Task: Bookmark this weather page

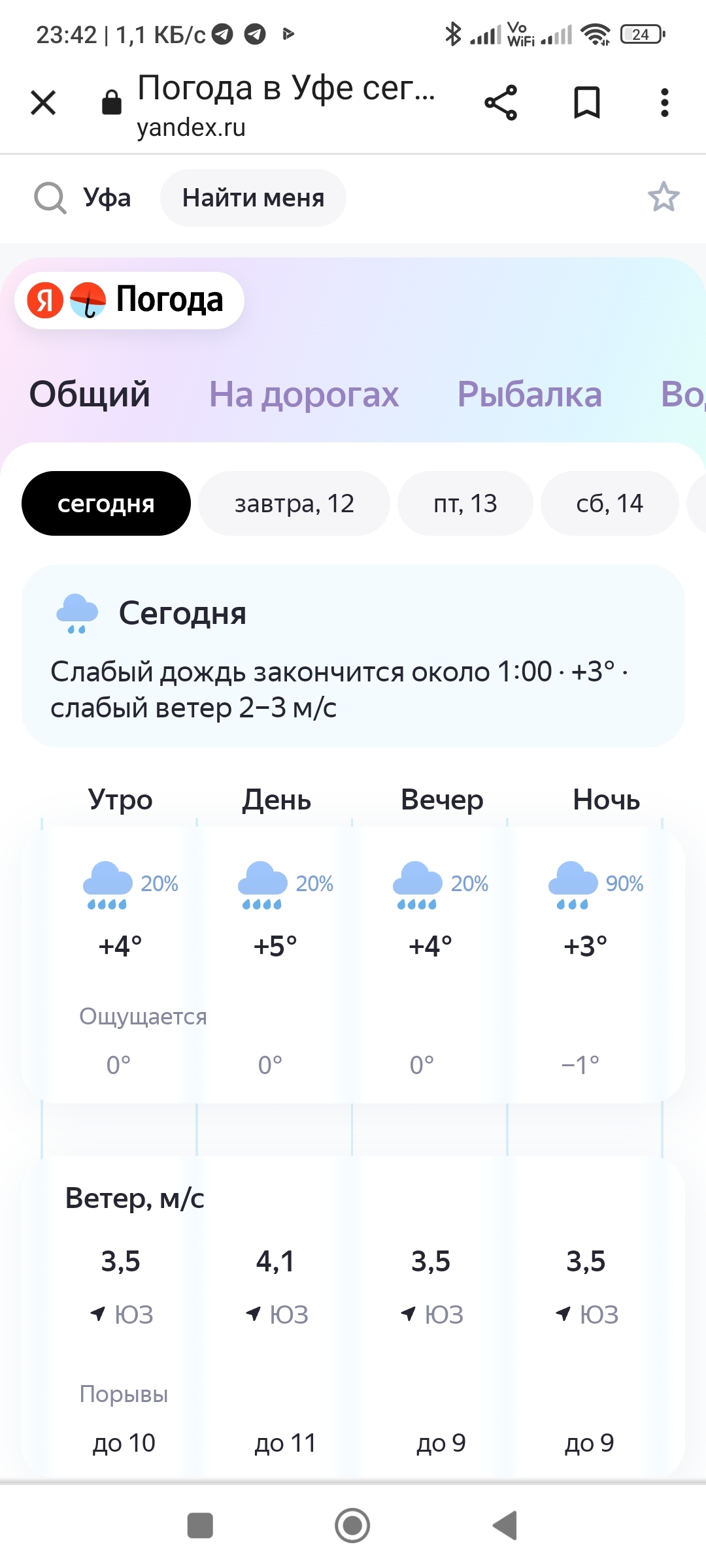Action: [x=586, y=103]
